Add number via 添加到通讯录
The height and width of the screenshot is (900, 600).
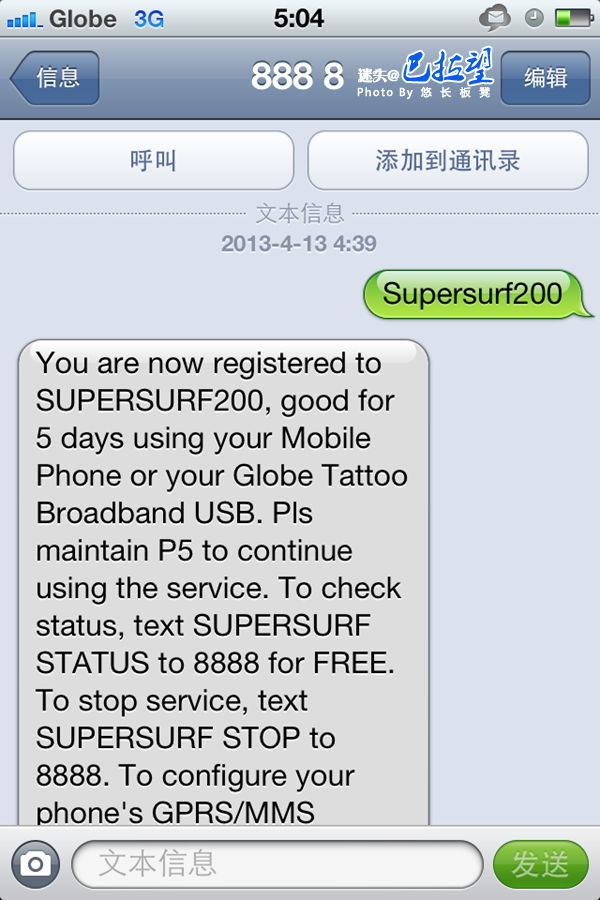447,160
